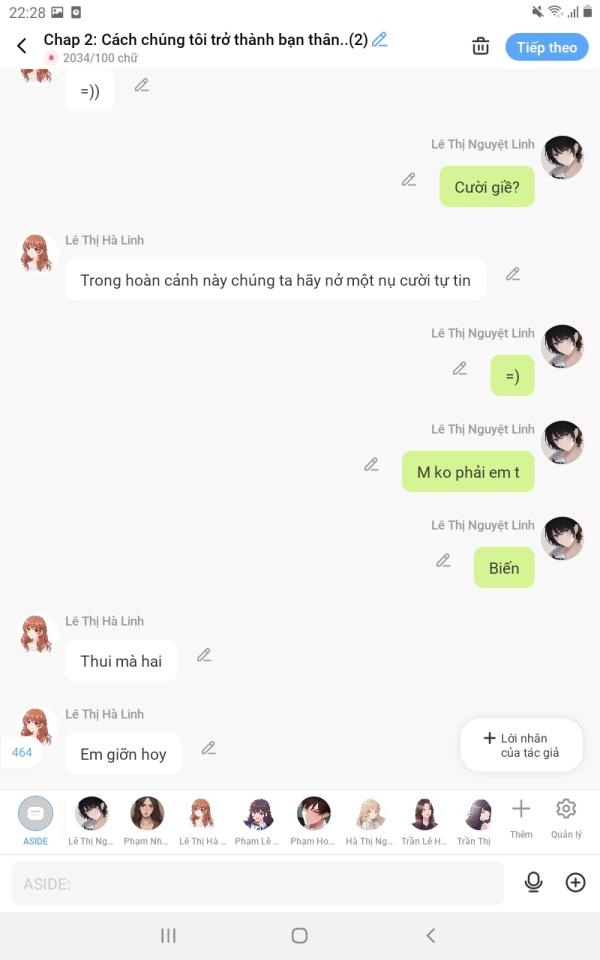
Task: Edit the message "Em giỡn hoy"
Action: coord(209,748)
